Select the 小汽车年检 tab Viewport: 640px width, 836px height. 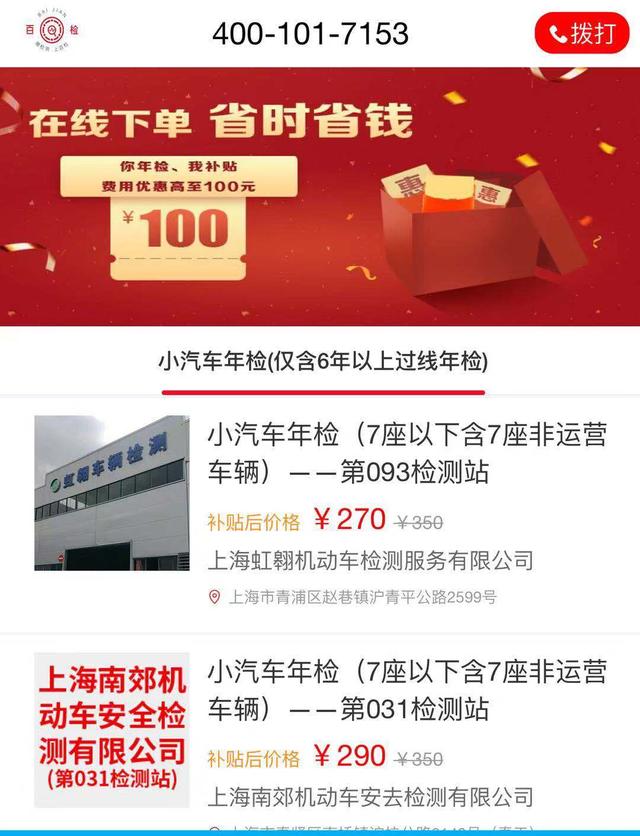pos(322,361)
